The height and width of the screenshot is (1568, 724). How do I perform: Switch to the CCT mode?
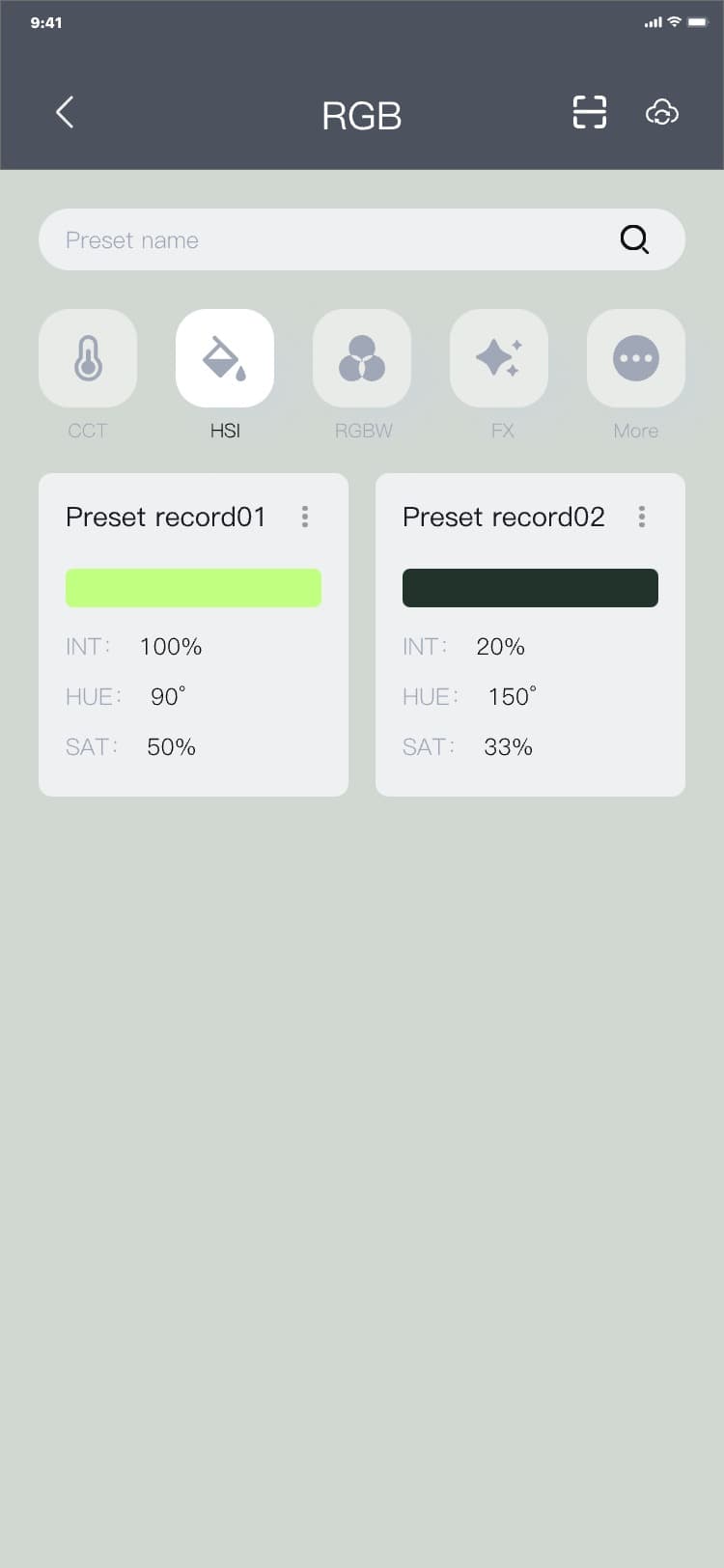(88, 359)
